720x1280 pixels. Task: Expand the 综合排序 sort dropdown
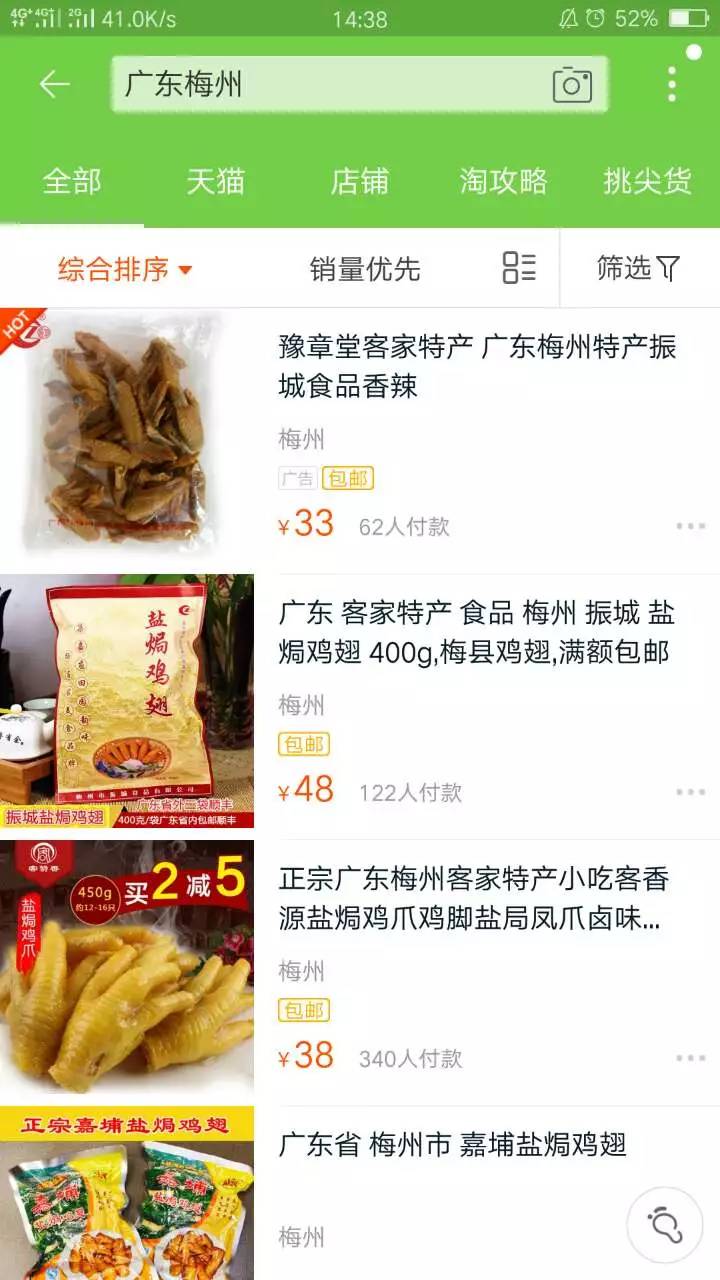pos(125,269)
